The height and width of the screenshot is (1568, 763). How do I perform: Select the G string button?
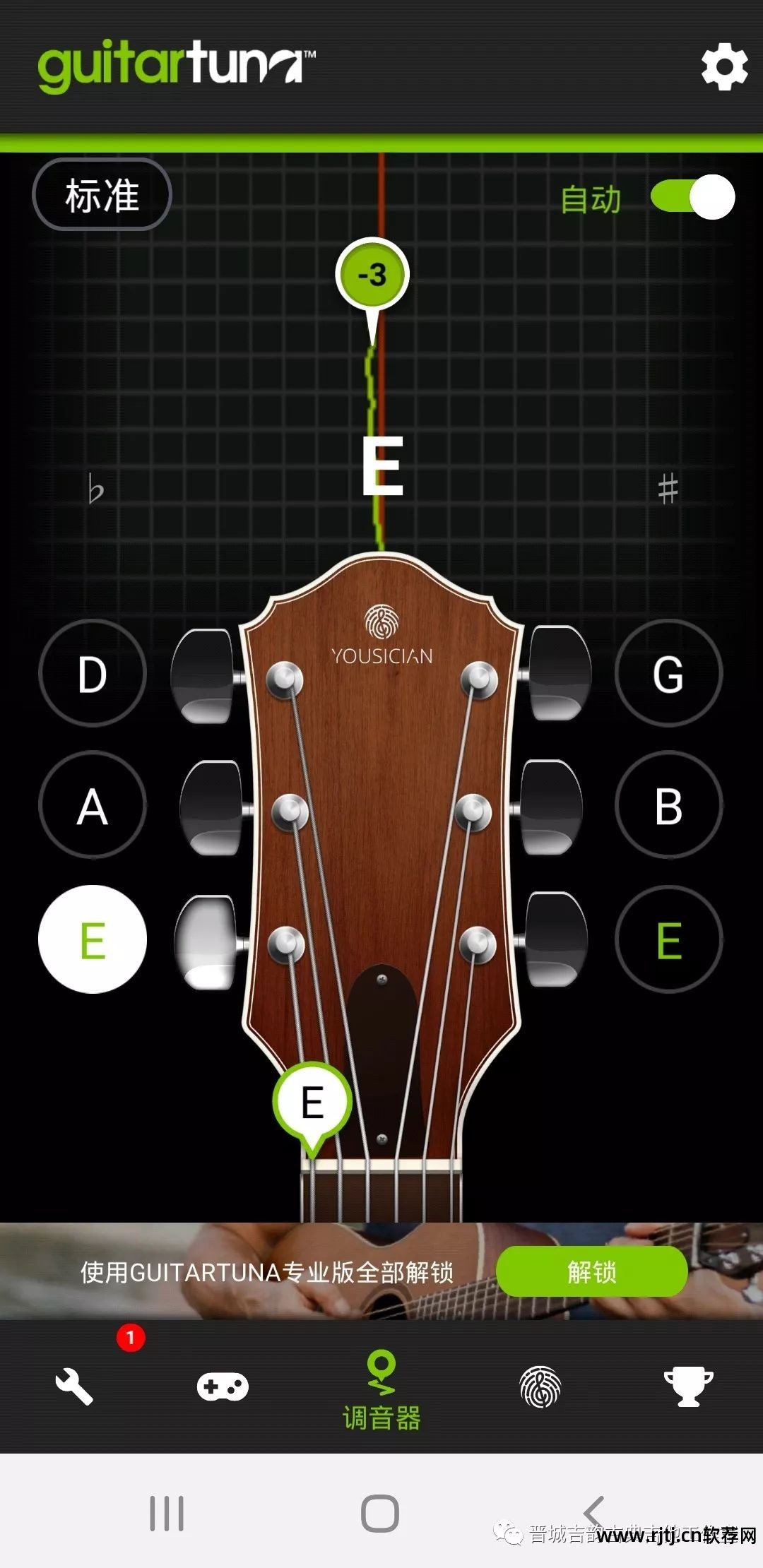coord(668,674)
